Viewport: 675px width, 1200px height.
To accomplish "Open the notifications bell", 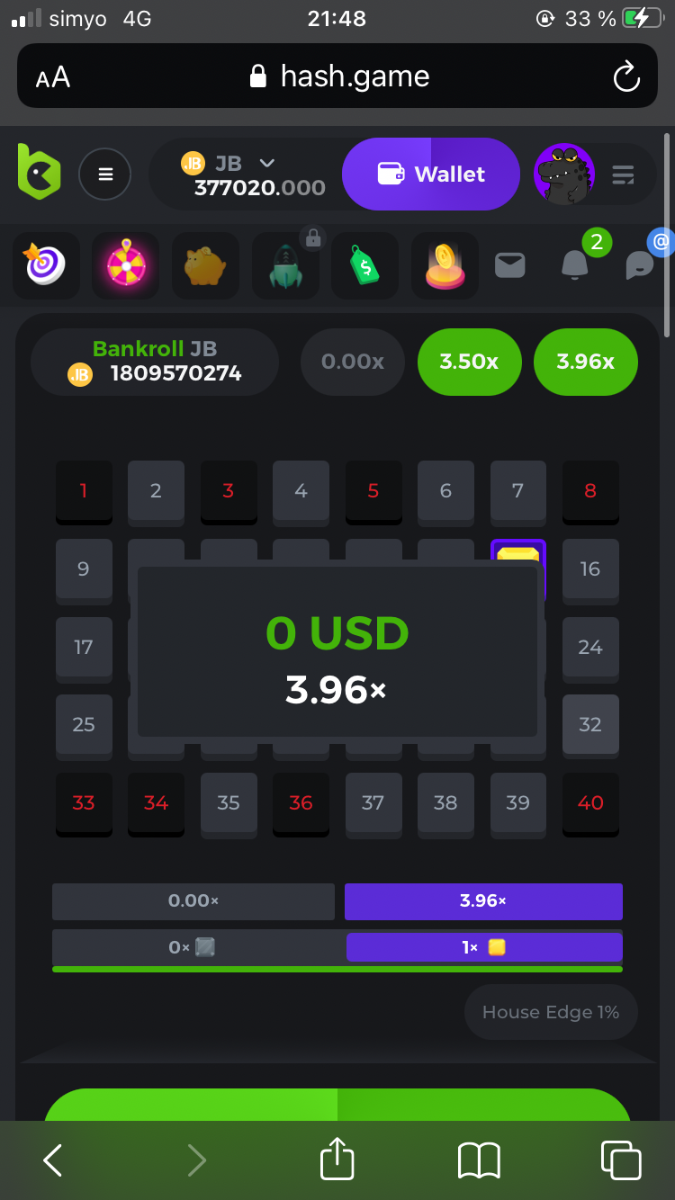I will [x=575, y=265].
